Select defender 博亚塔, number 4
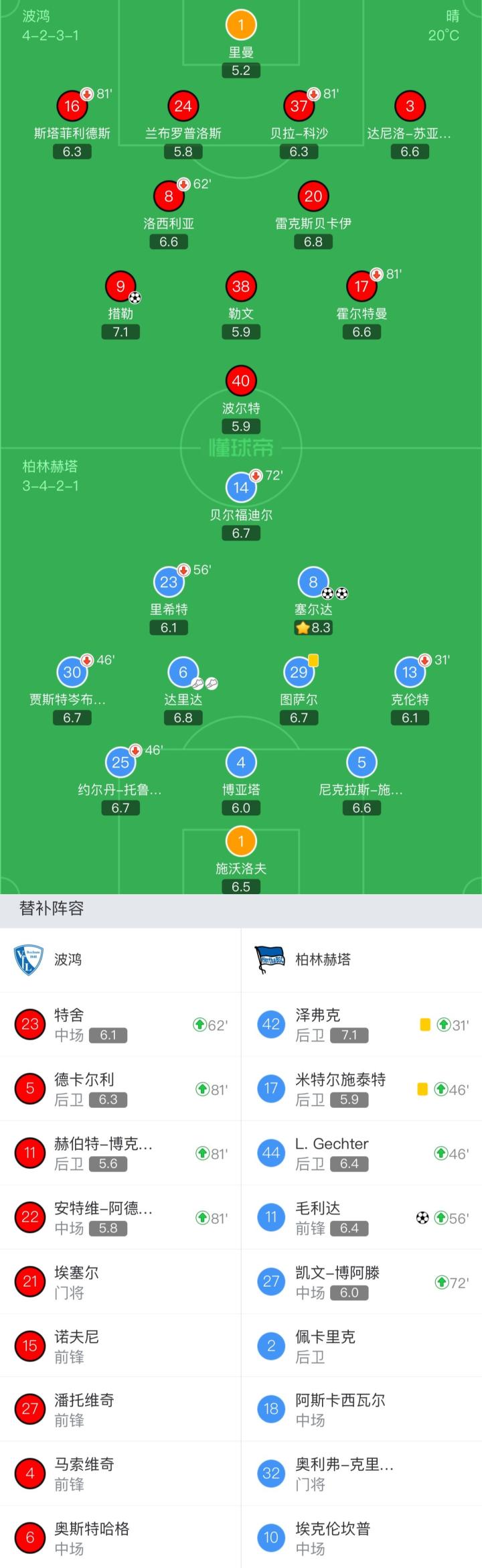The width and height of the screenshot is (482, 1568). (241, 763)
